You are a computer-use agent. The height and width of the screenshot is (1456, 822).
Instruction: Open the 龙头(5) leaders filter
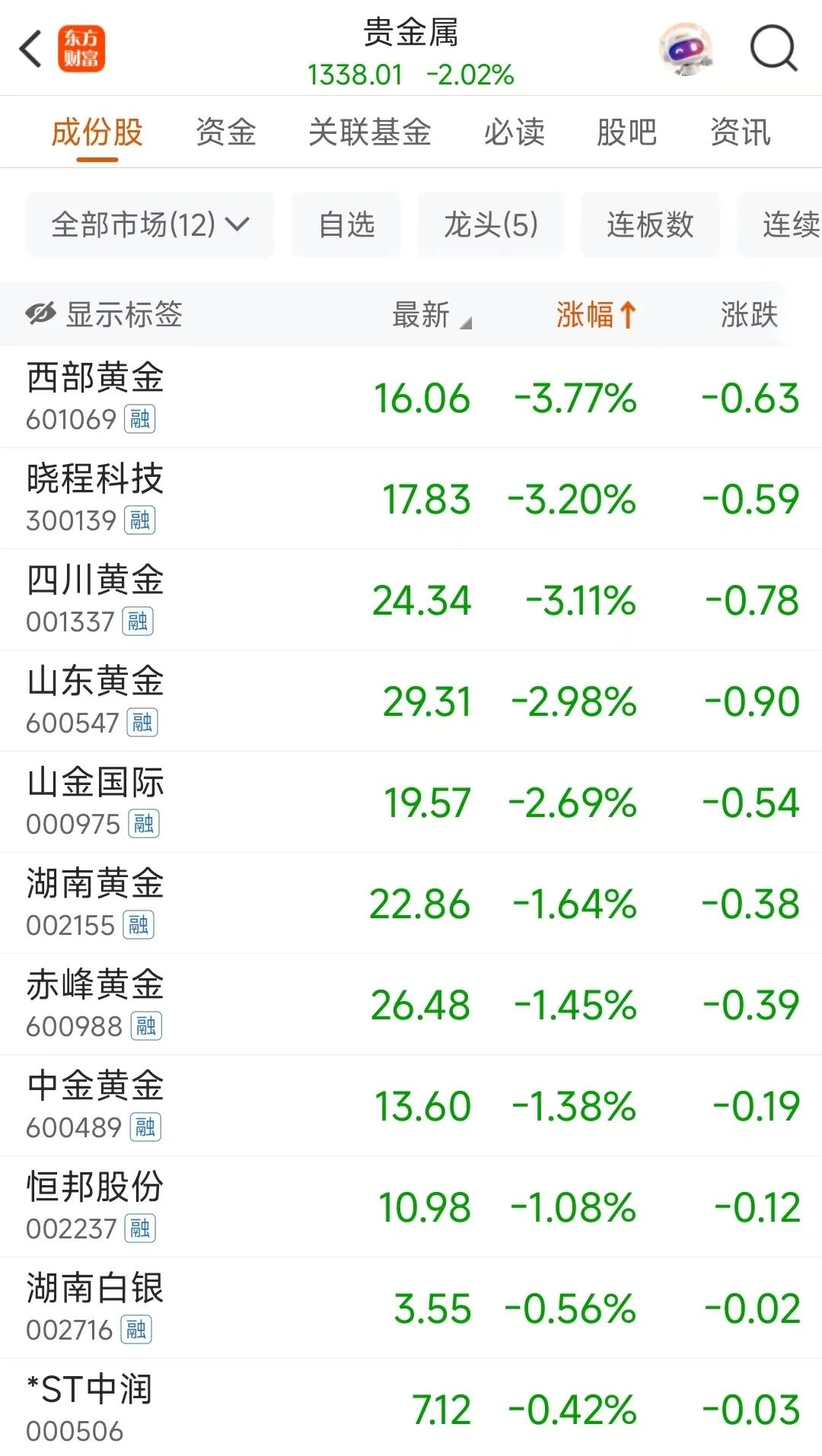coord(491,224)
